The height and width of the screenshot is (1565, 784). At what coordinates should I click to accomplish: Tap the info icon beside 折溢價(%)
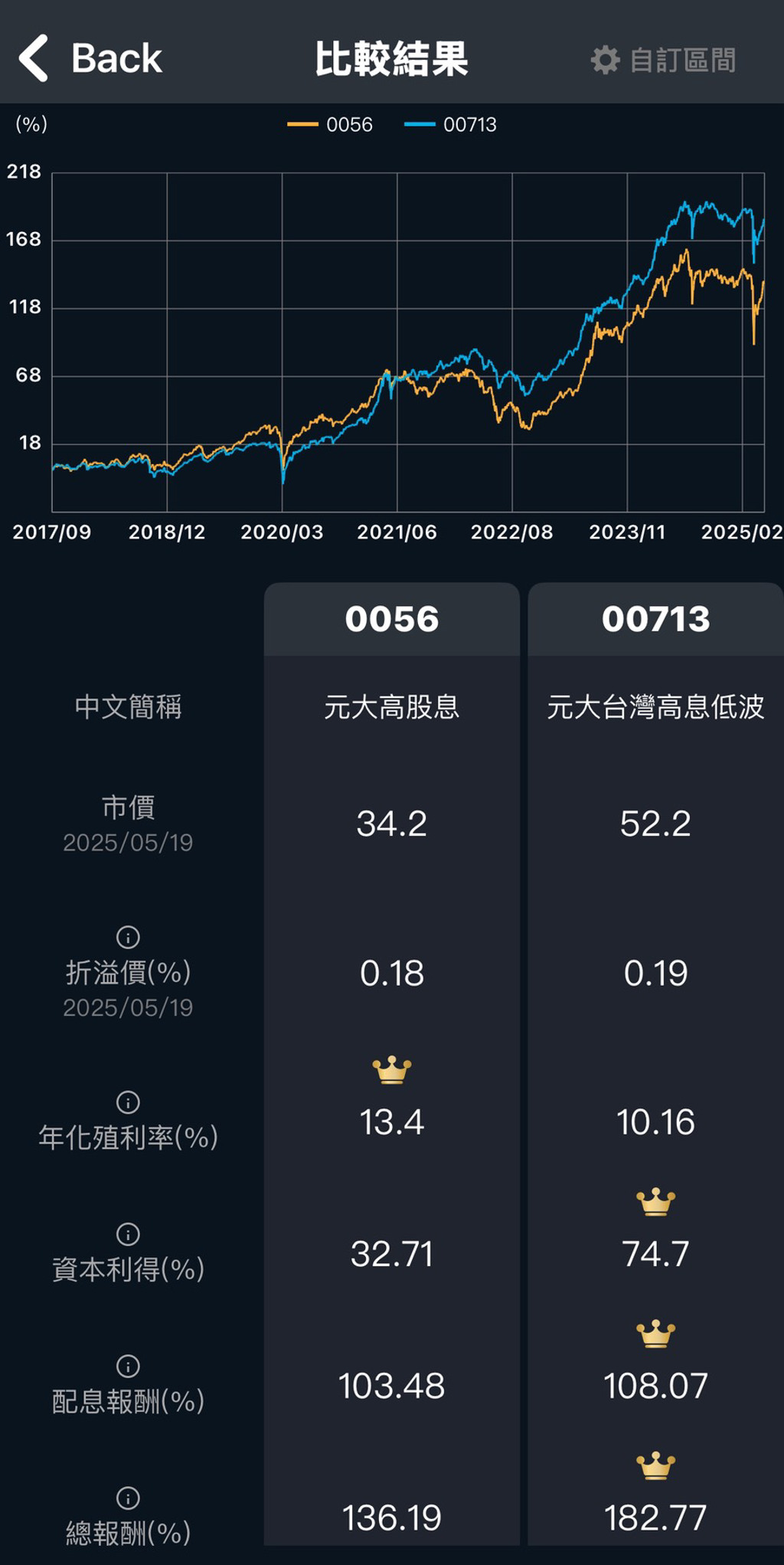[127, 938]
